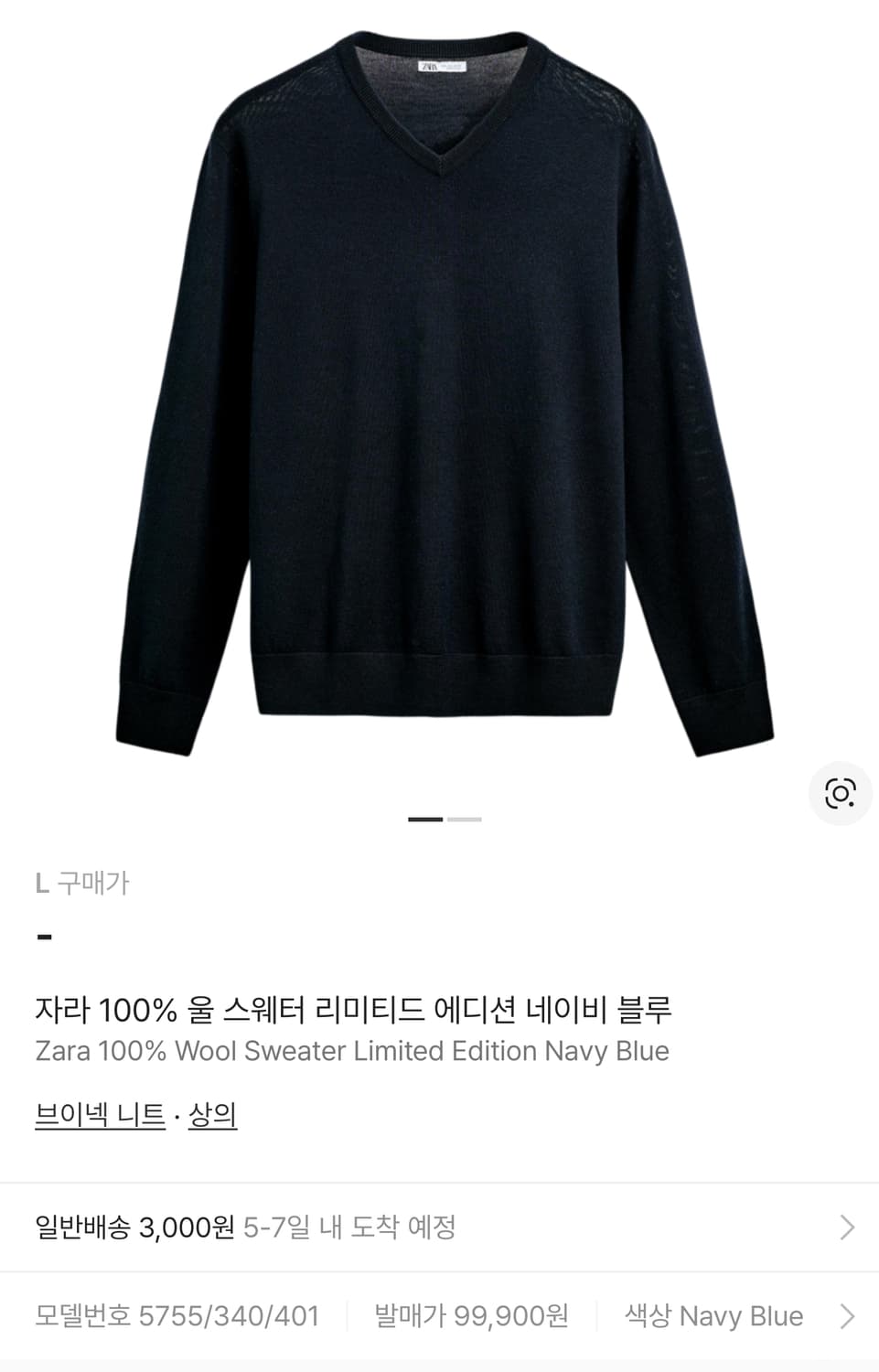This screenshot has width=879, height=1372.
Task: Expand the 일반배송 shipping details row
Action: click(x=439, y=1227)
